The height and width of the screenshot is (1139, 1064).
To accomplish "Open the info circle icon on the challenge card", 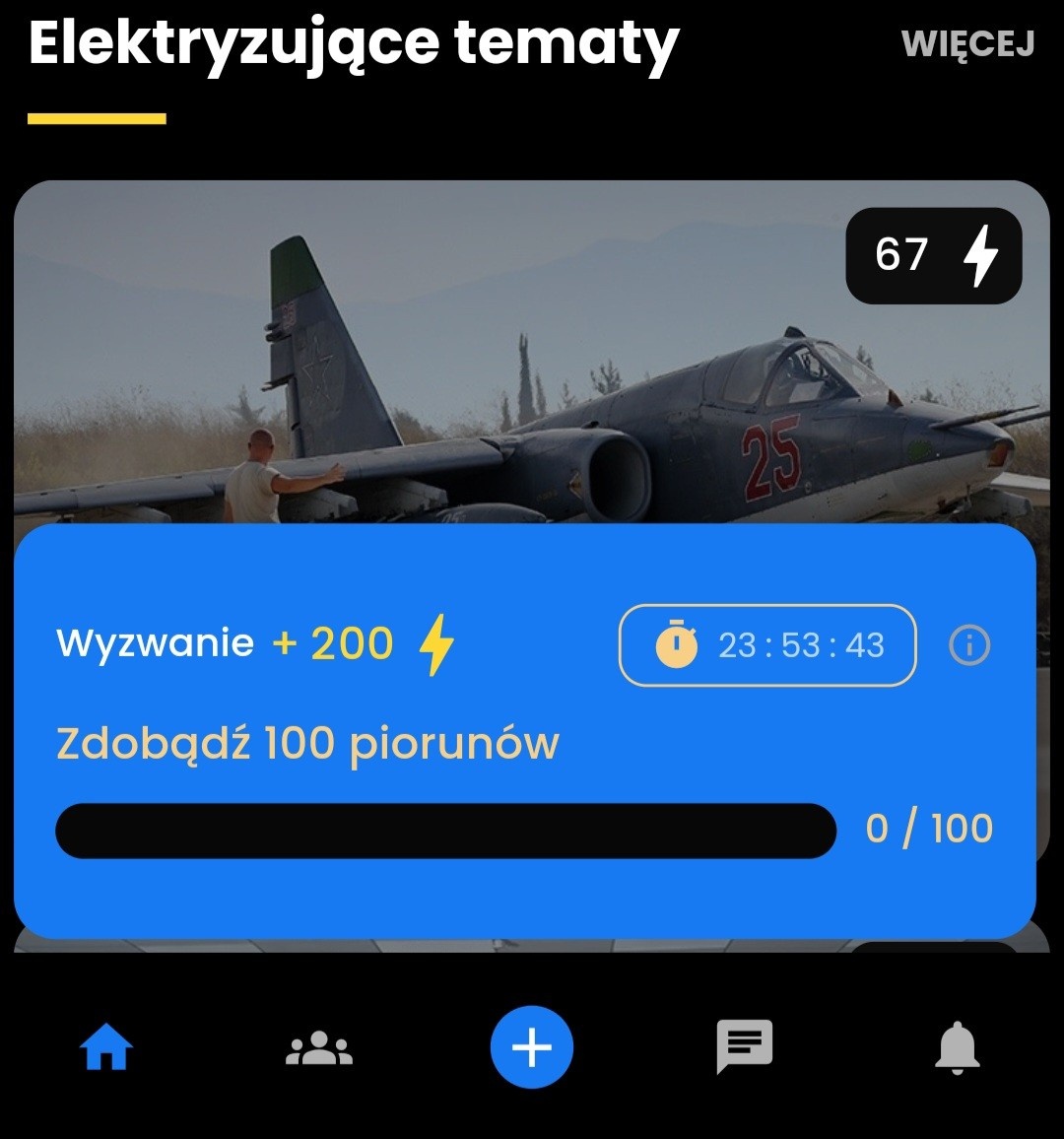I will coord(969,645).
